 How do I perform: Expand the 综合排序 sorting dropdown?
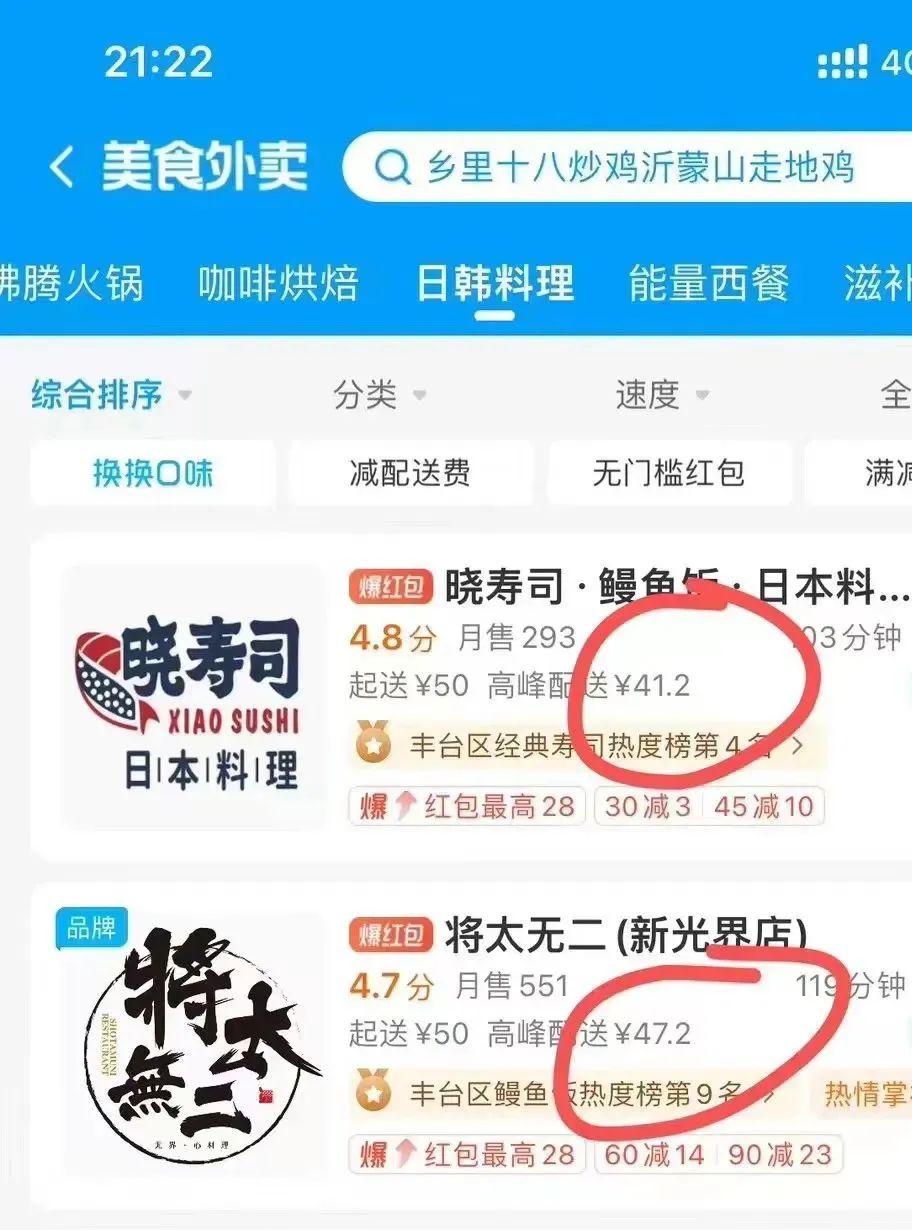[110, 395]
